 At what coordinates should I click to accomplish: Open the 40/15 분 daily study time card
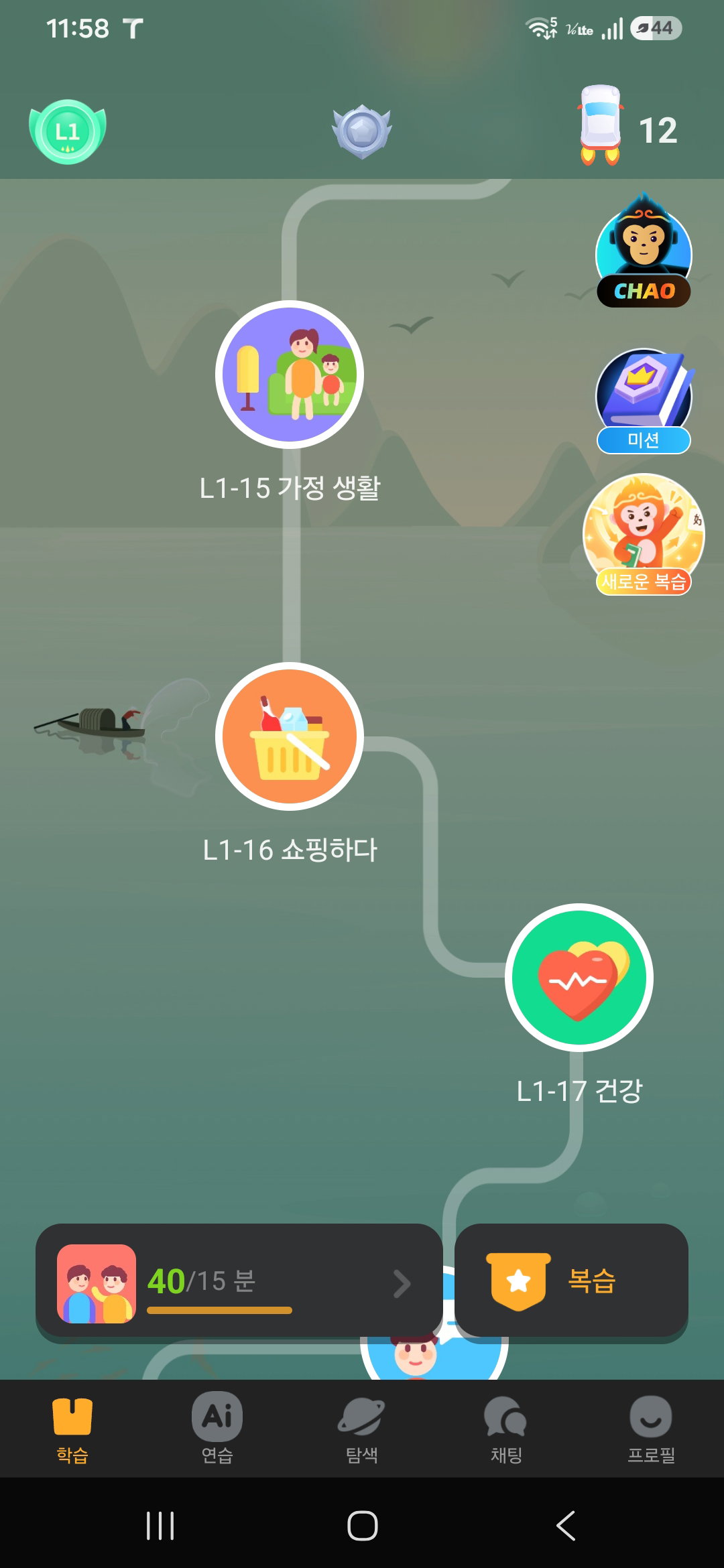click(x=239, y=1283)
